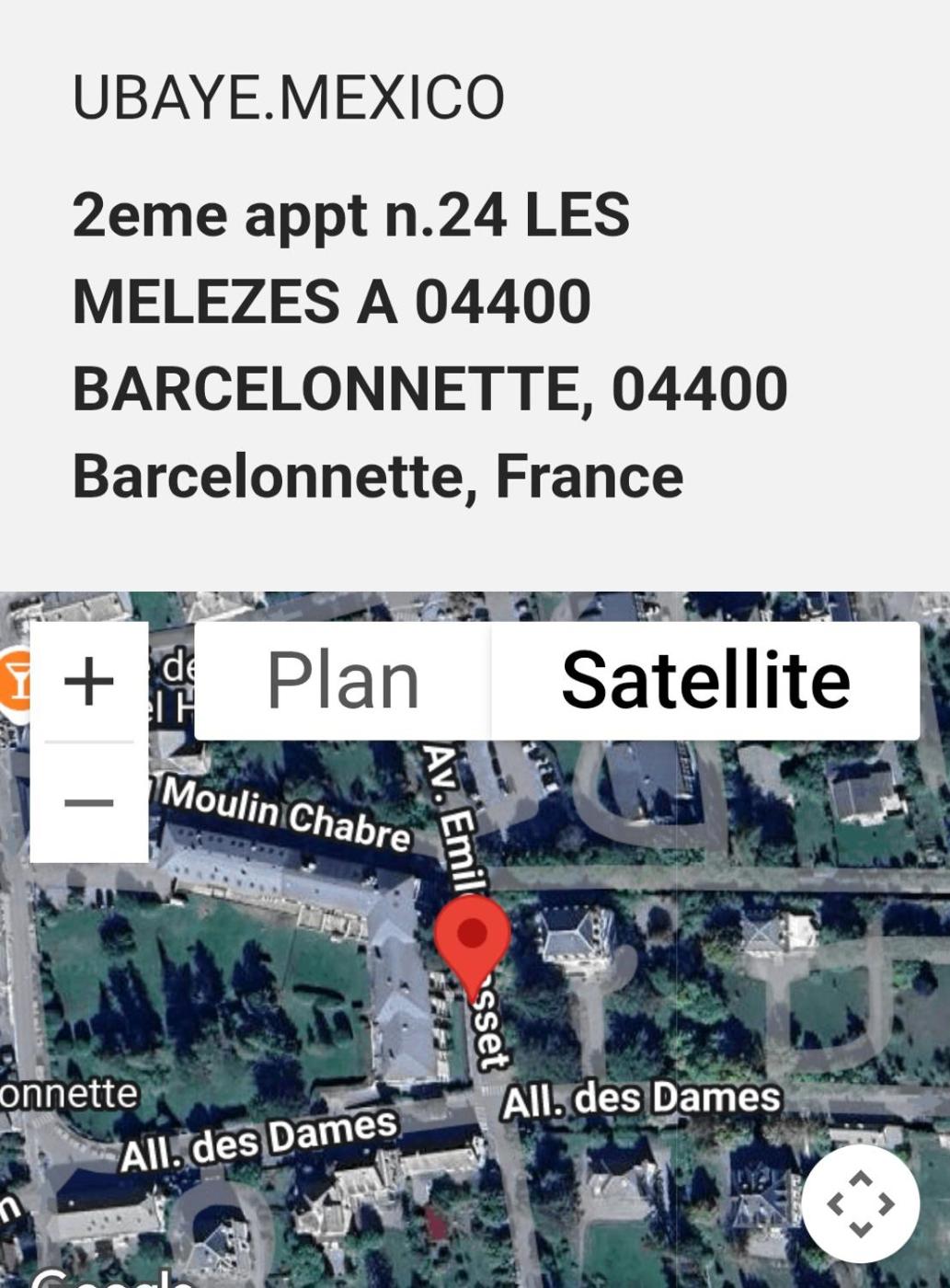Switch to Plan map view
Viewport: 950px width, 1288px height.
coord(342,682)
